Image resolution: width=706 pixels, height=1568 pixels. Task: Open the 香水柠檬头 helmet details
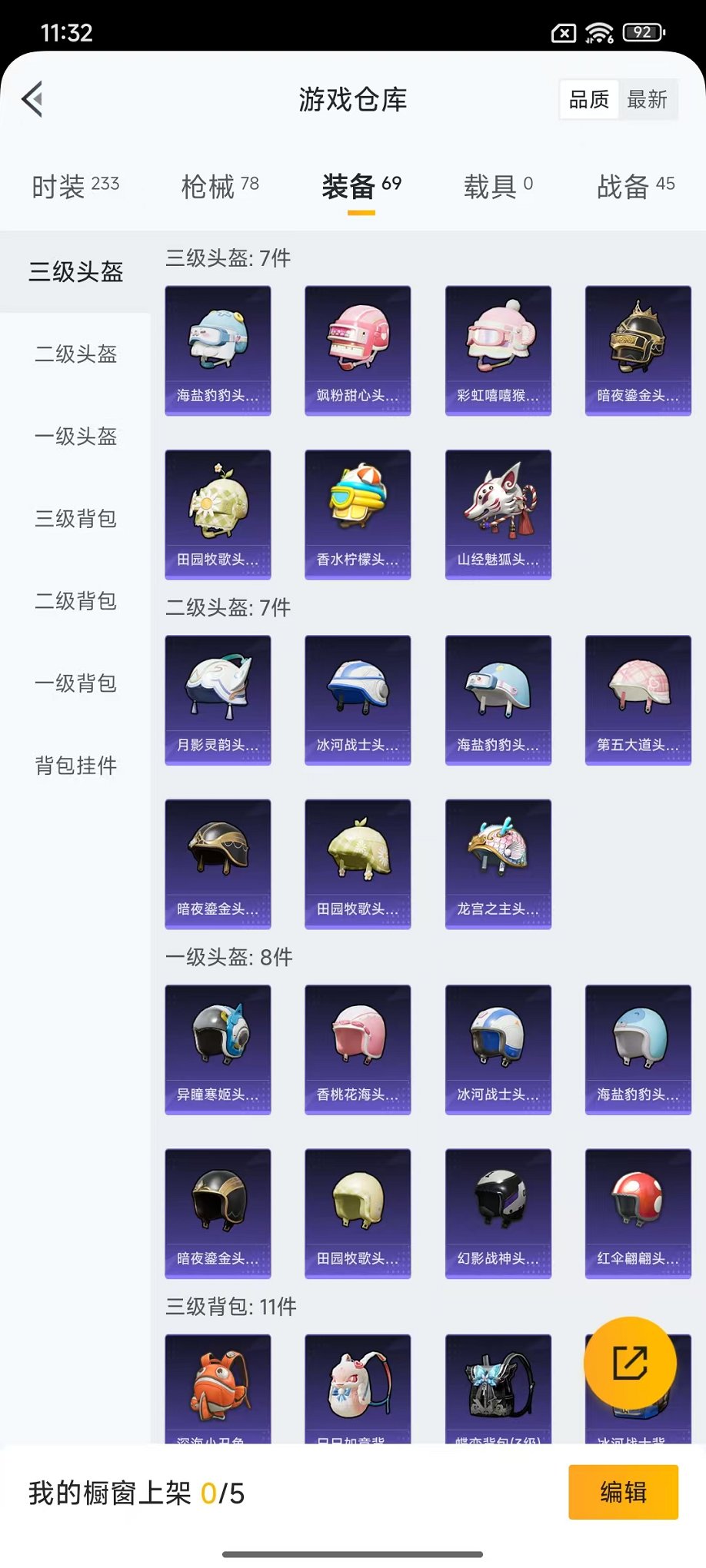pyautogui.click(x=358, y=513)
